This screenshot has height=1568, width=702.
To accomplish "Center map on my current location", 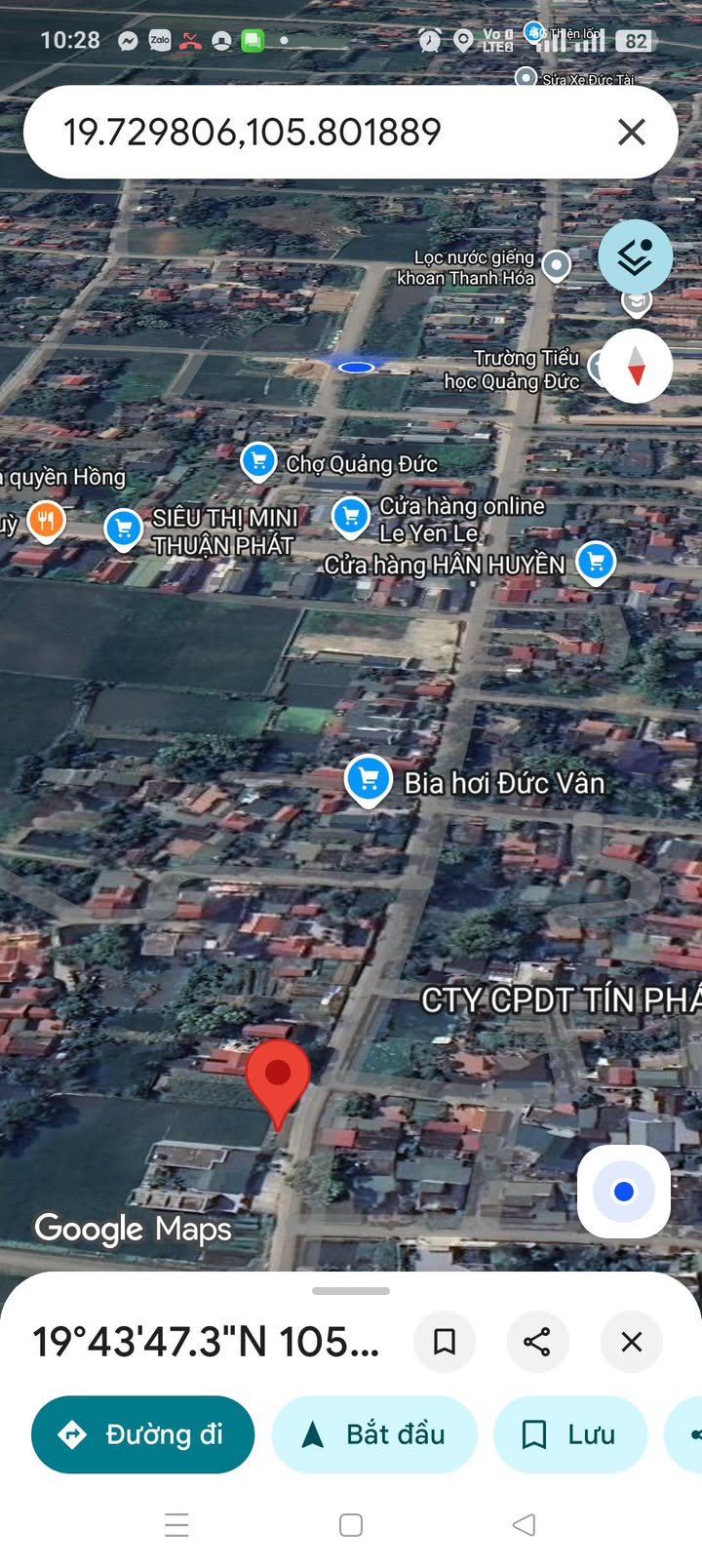I will (x=624, y=1192).
